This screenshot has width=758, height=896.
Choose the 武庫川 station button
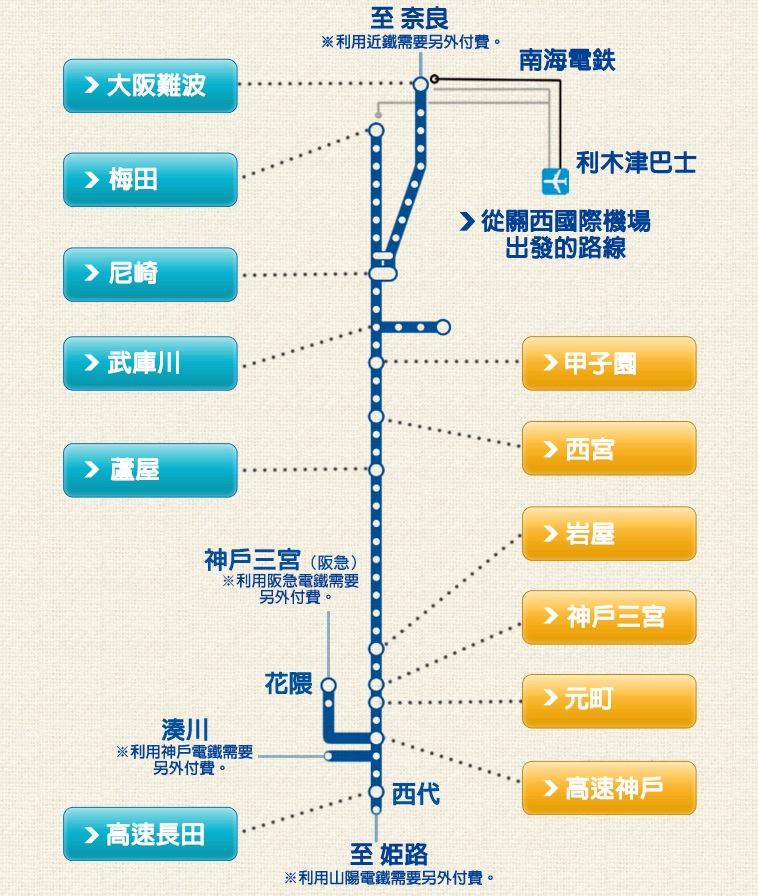point(150,363)
